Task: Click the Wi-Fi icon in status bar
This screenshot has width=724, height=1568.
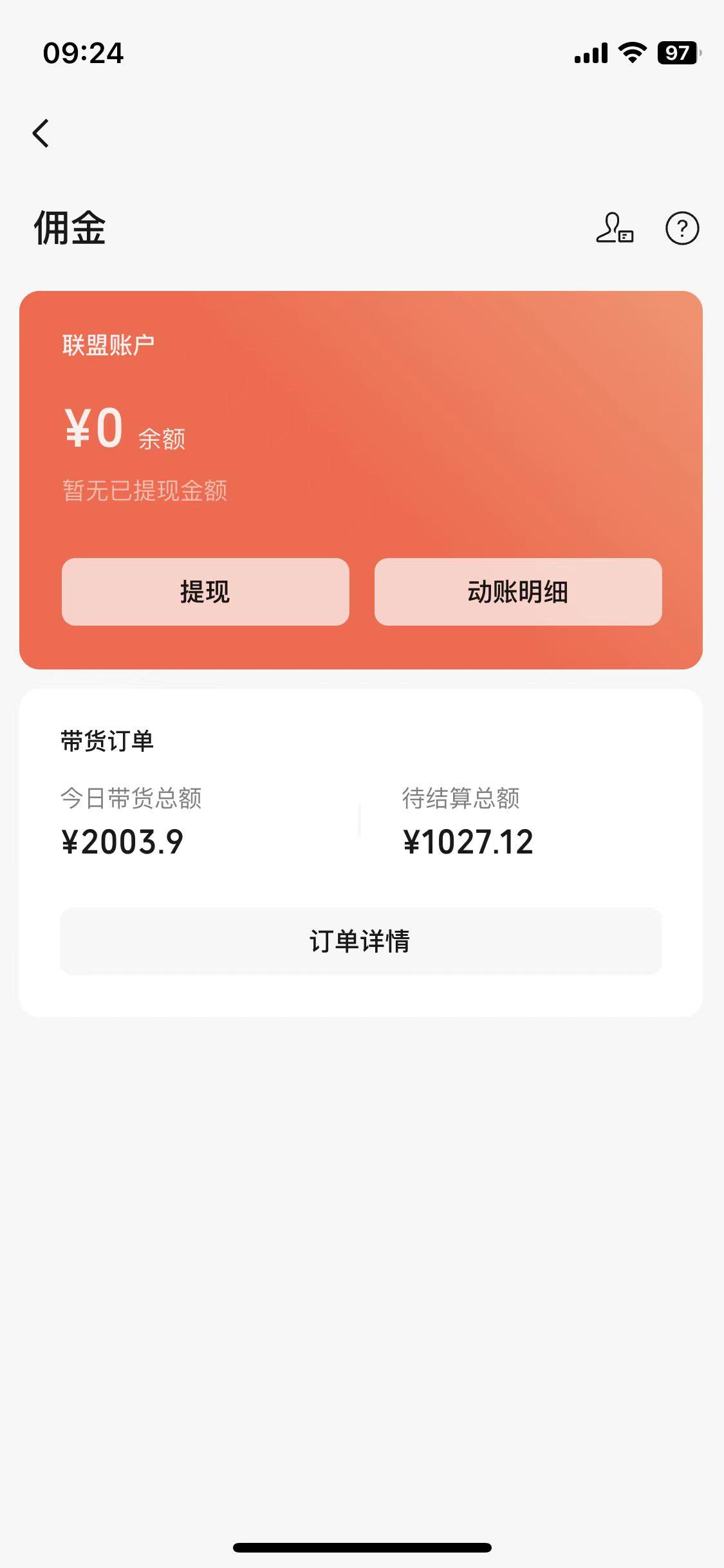Action: [x=631, y=54]
